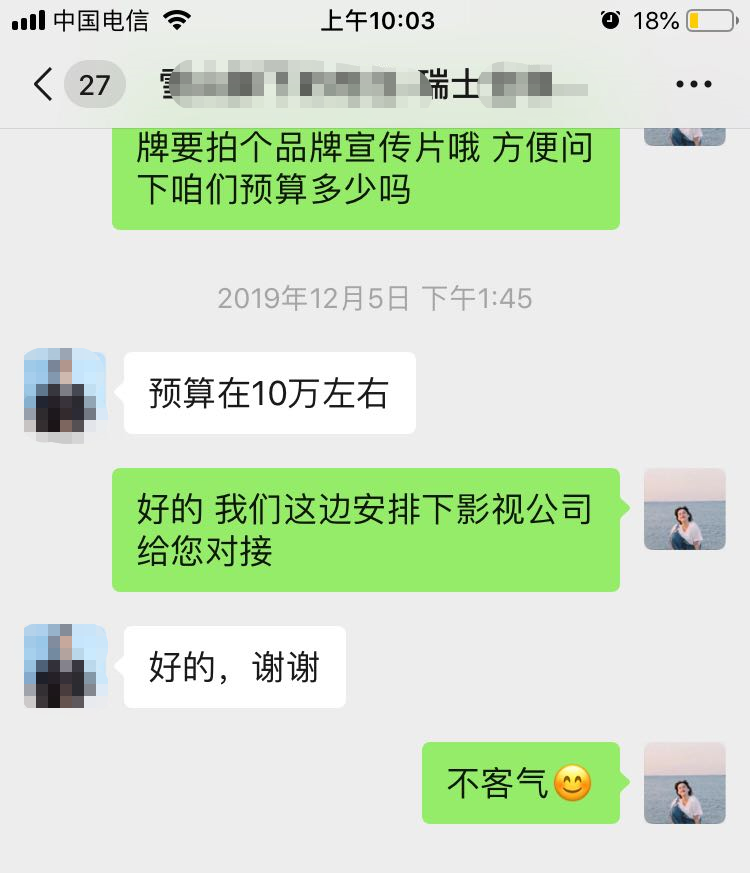Open the chat options via three-dot menu
Image resolution: width=750 pixels, height=873 pixels.
pyautogui.click(x=694, y=84)
